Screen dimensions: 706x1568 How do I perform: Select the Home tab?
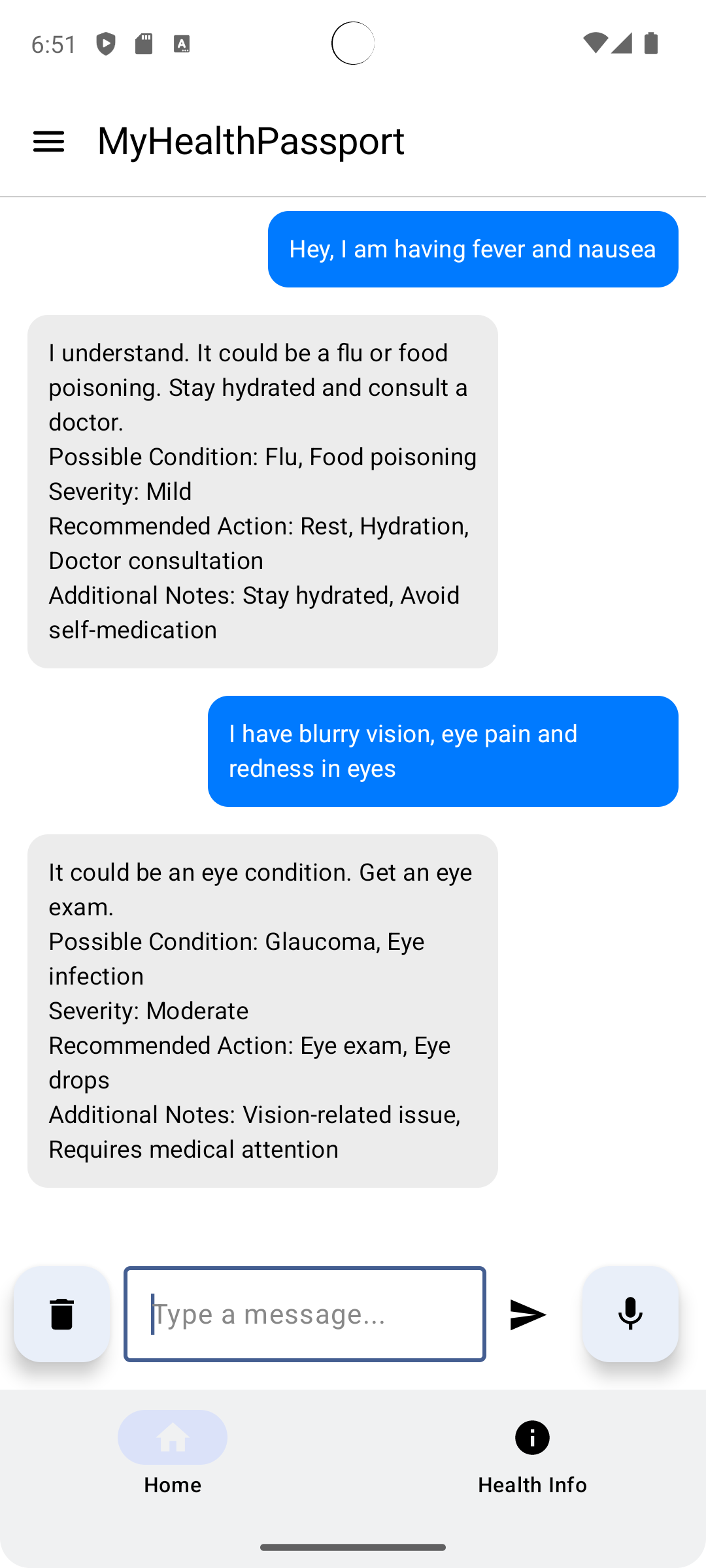173,1456
